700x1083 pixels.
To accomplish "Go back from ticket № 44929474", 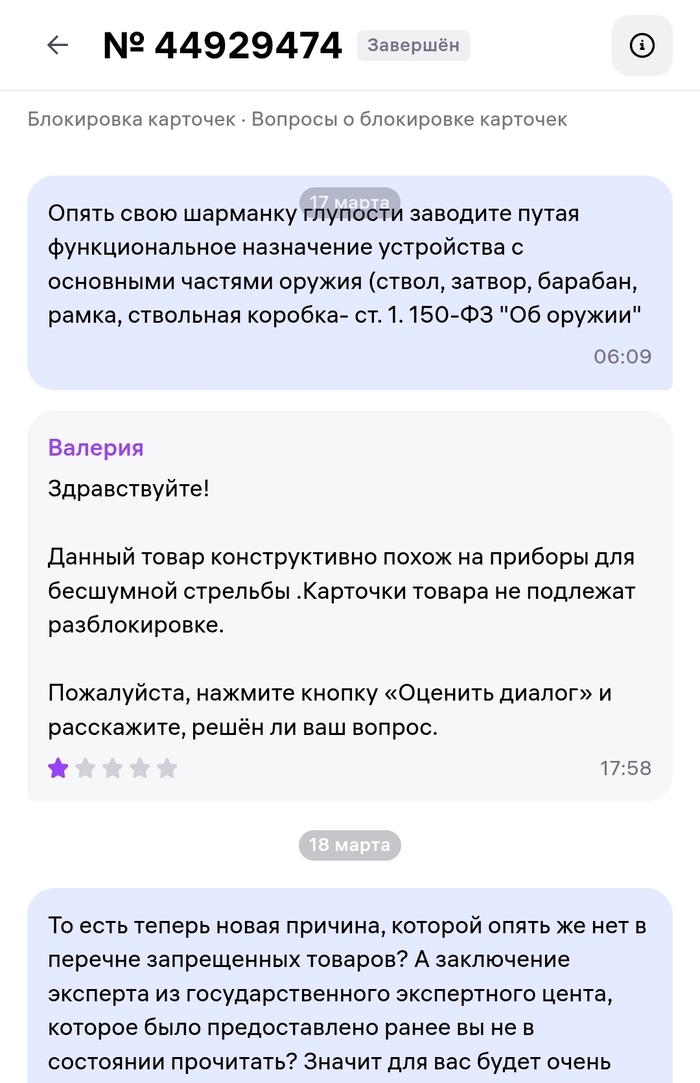I will 57,45.
